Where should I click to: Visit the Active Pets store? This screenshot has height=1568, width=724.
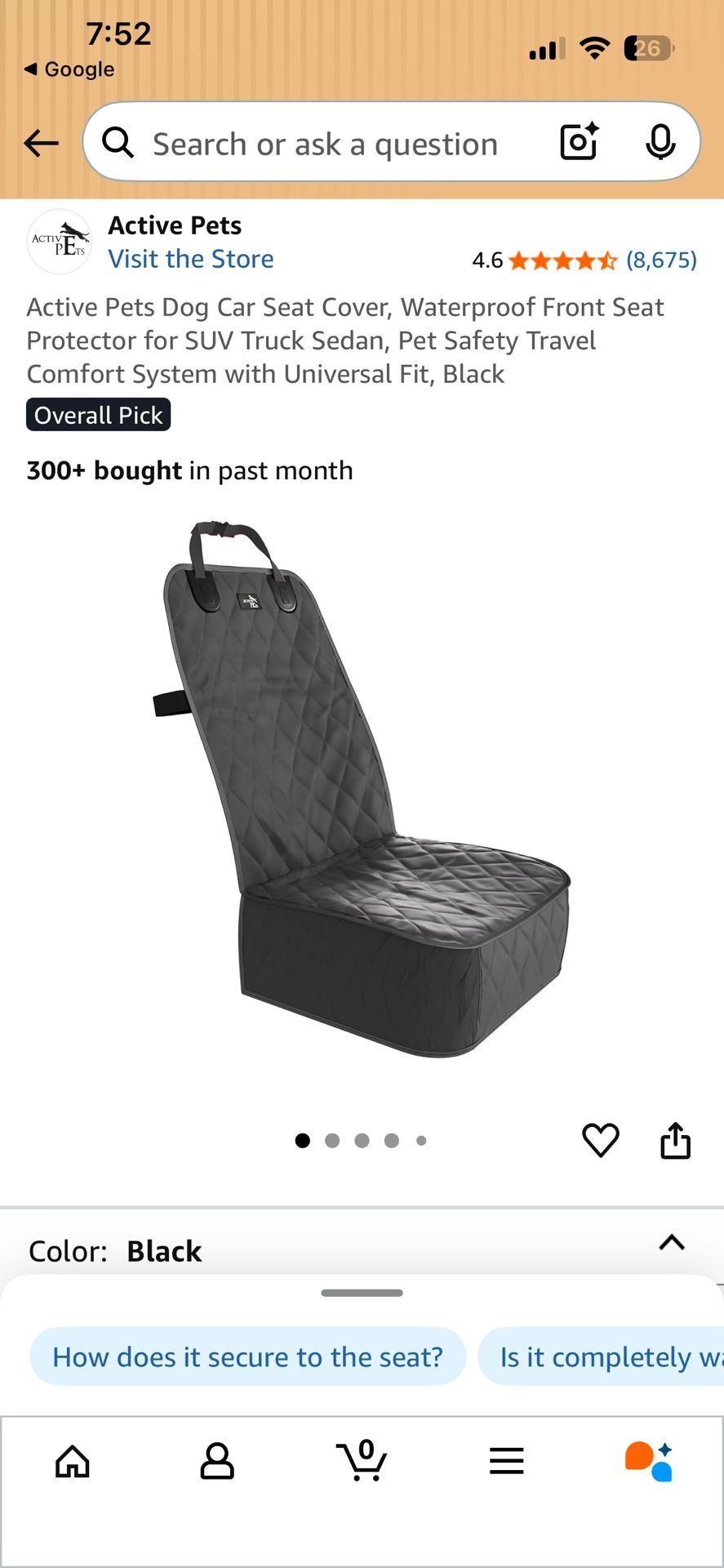[191, 259]
